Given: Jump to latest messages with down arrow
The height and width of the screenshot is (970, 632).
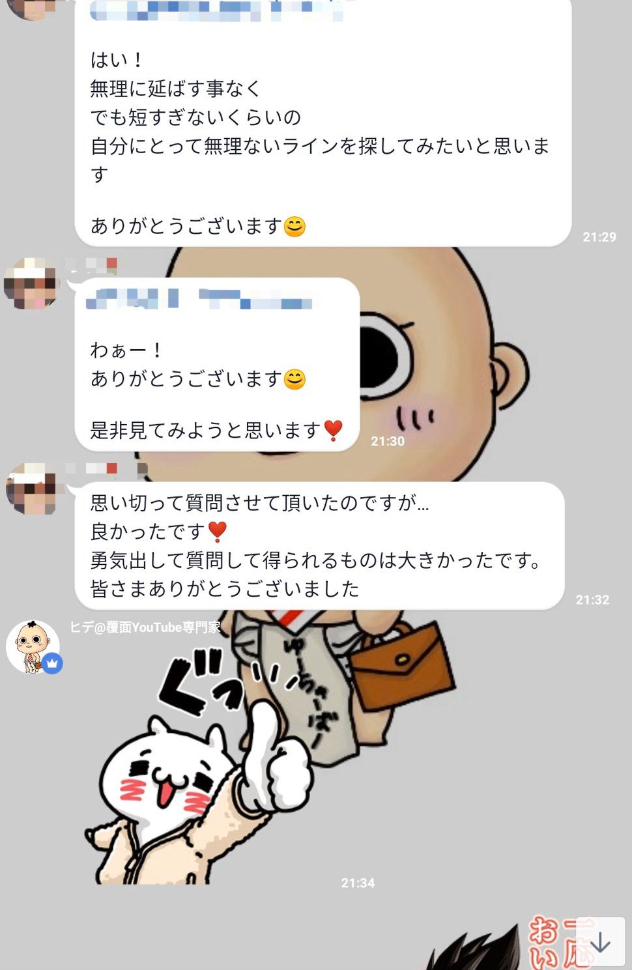Looking at the screenshot, I should 600,942.
